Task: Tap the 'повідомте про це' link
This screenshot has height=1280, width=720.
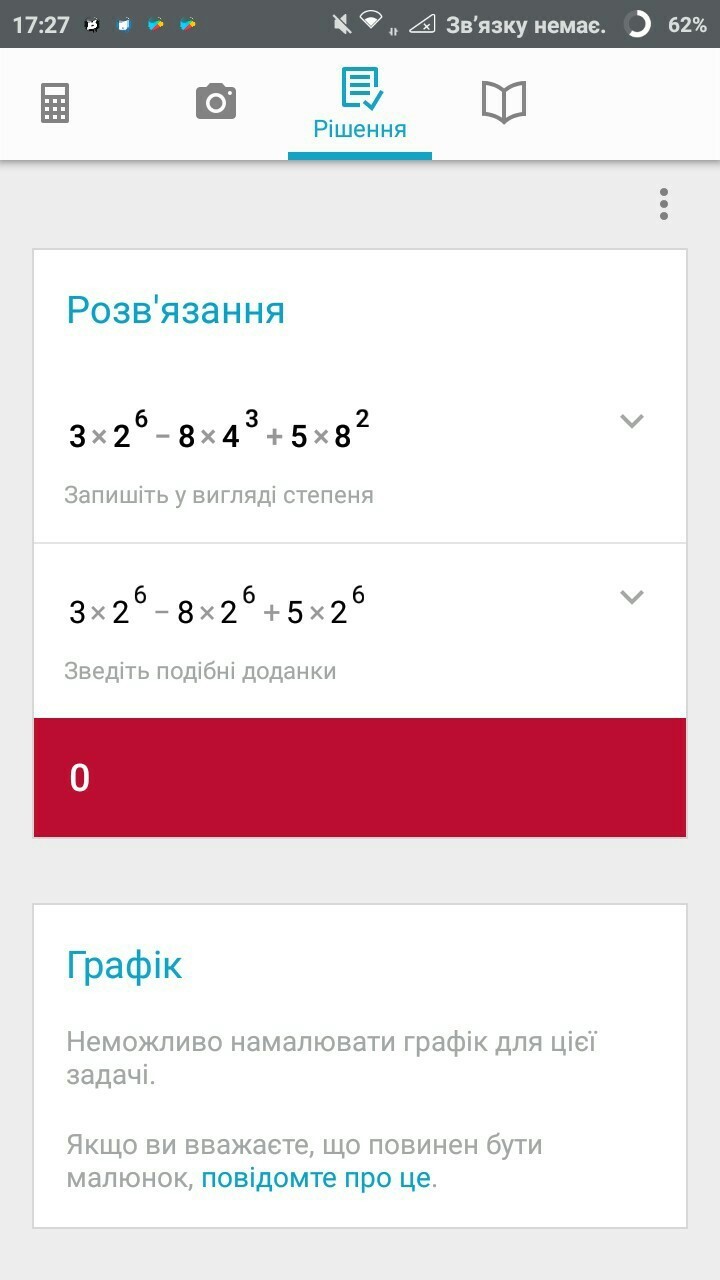Action: [x=316, y=1178]
